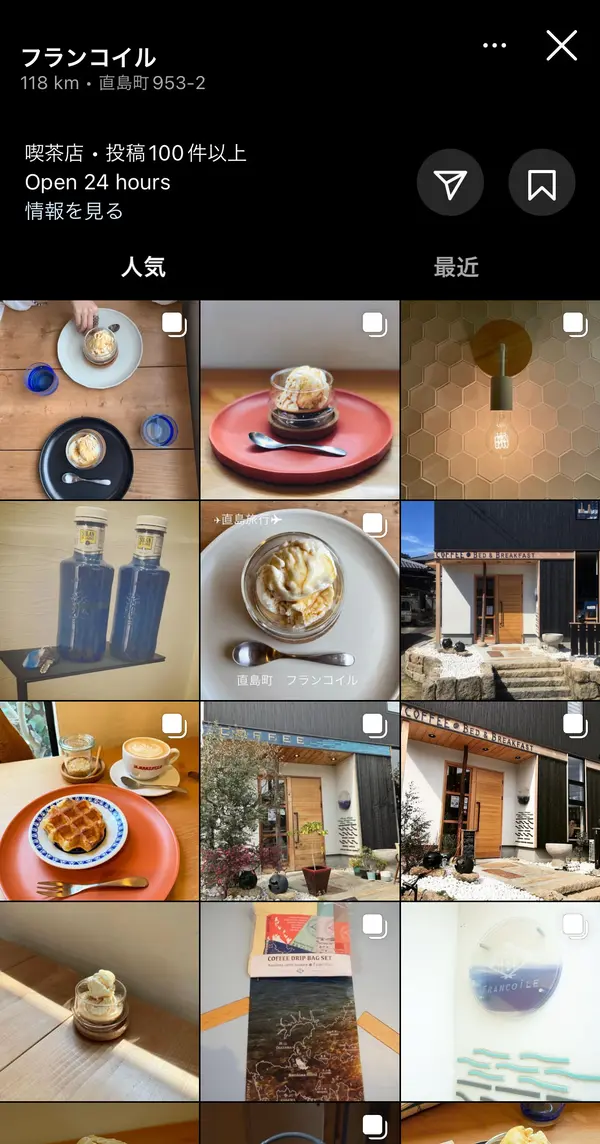This screenshot has width=600, height=1144.
Task: View the hexagon tile wall lamp post
Action: (500, 400)
